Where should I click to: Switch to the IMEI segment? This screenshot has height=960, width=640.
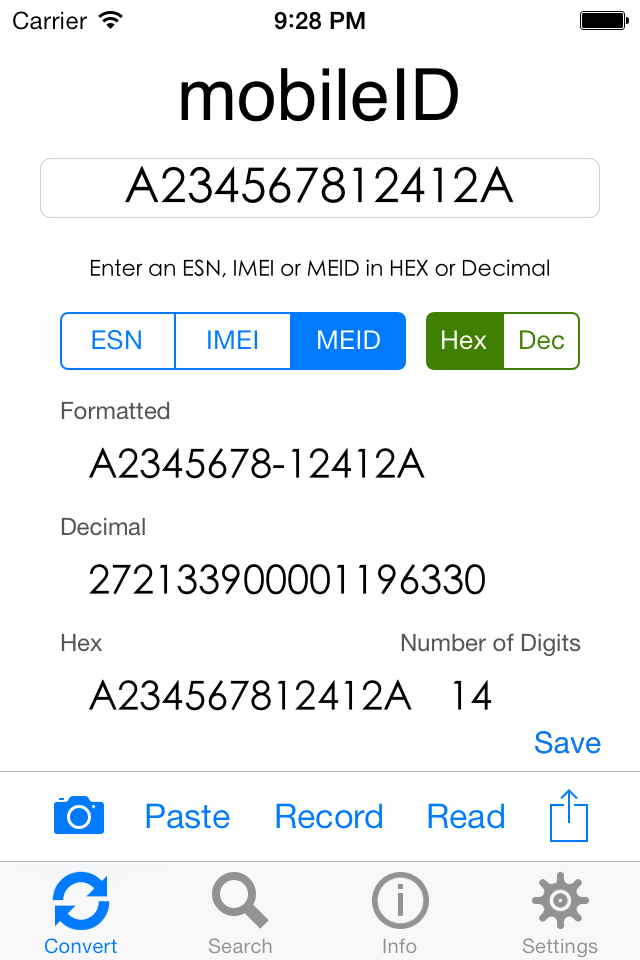(232, 341)
